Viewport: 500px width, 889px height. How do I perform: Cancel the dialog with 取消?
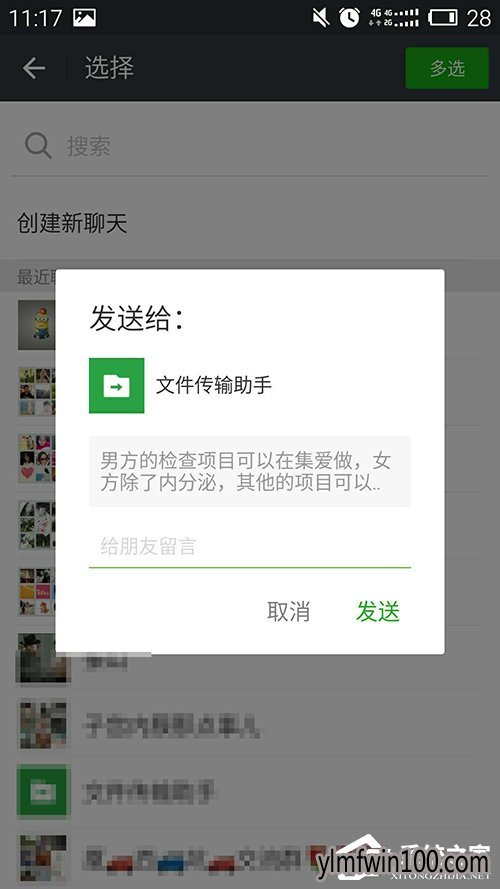(289, 612)
